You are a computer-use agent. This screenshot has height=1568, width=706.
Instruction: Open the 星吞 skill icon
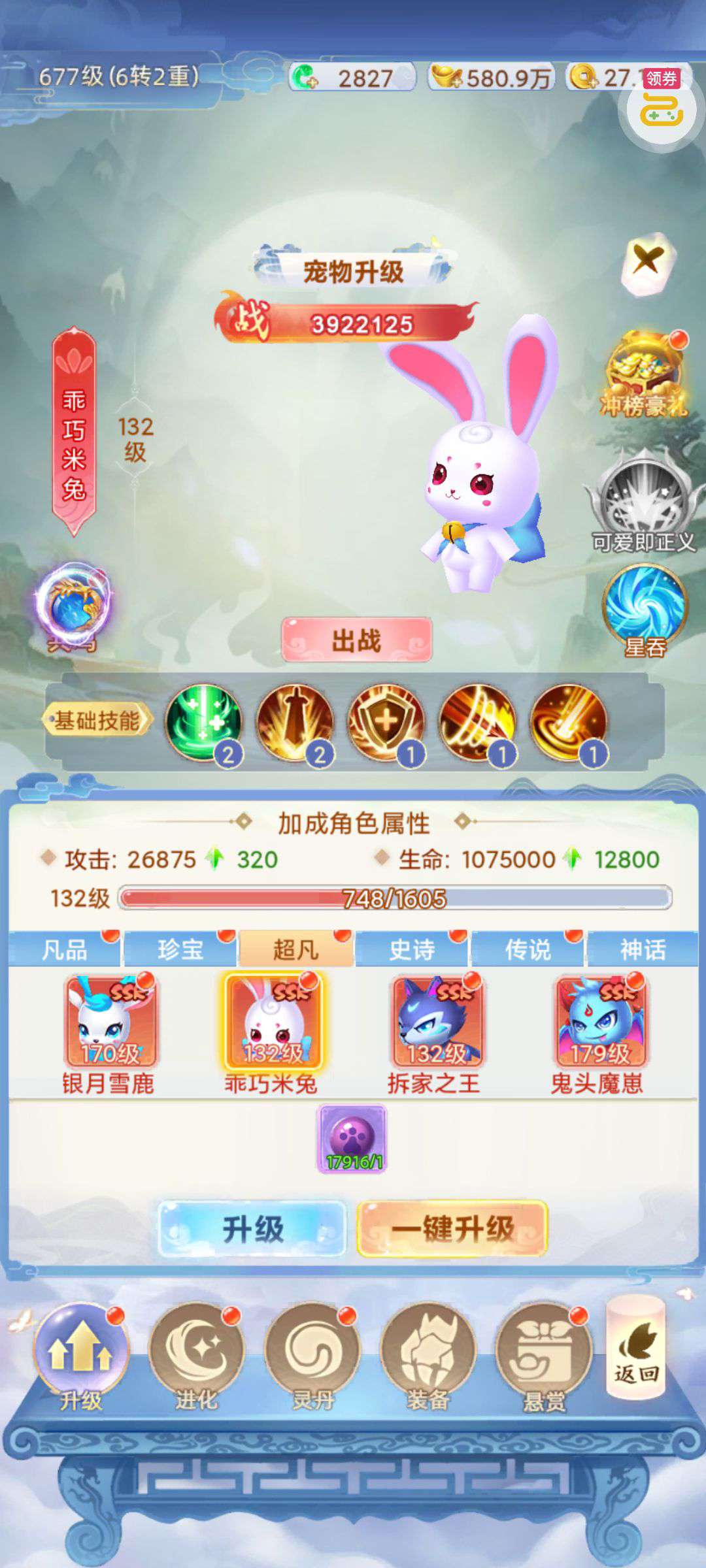pyautogui.click(x=645, y=608)
